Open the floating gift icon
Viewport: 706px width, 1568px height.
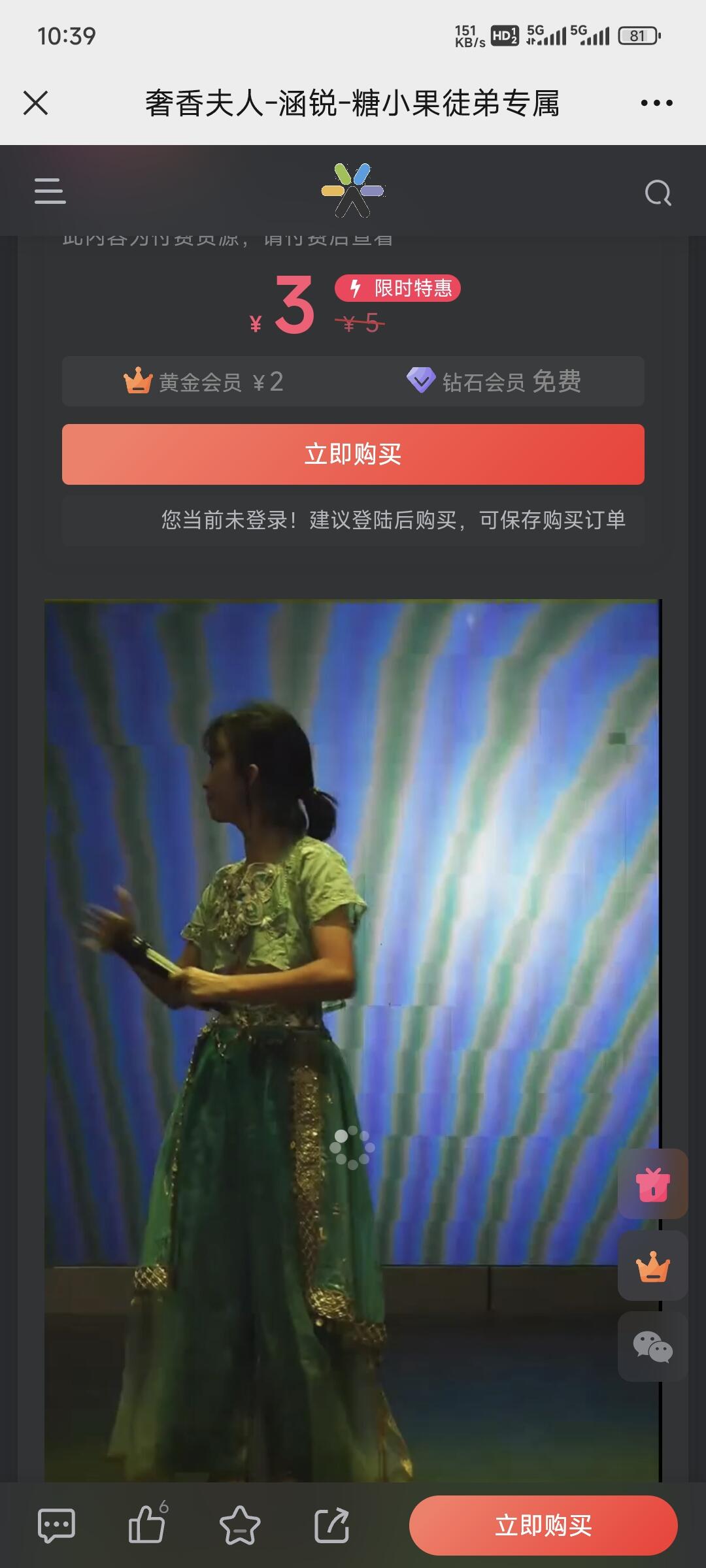click(652, 1184)
